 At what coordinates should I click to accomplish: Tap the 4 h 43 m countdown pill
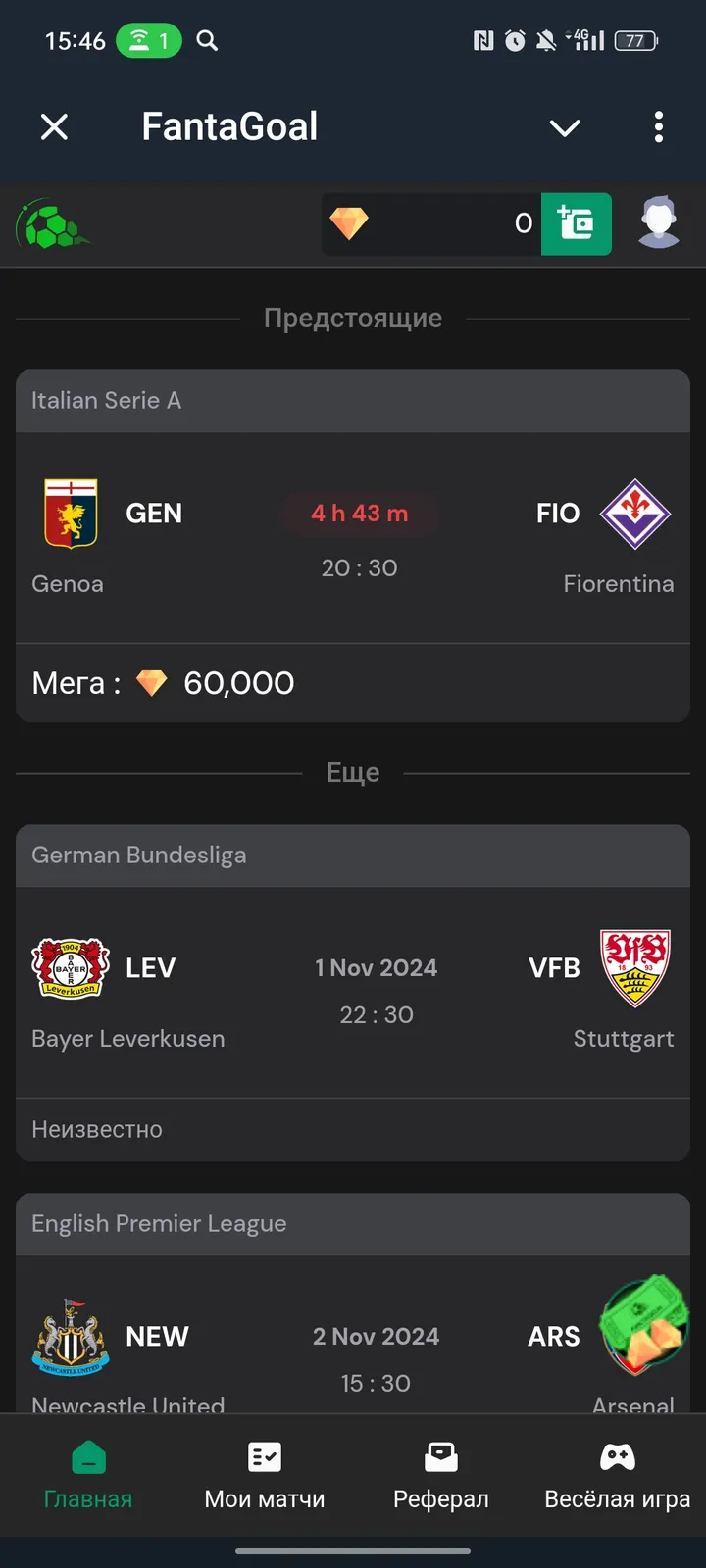tap(360, 513)
